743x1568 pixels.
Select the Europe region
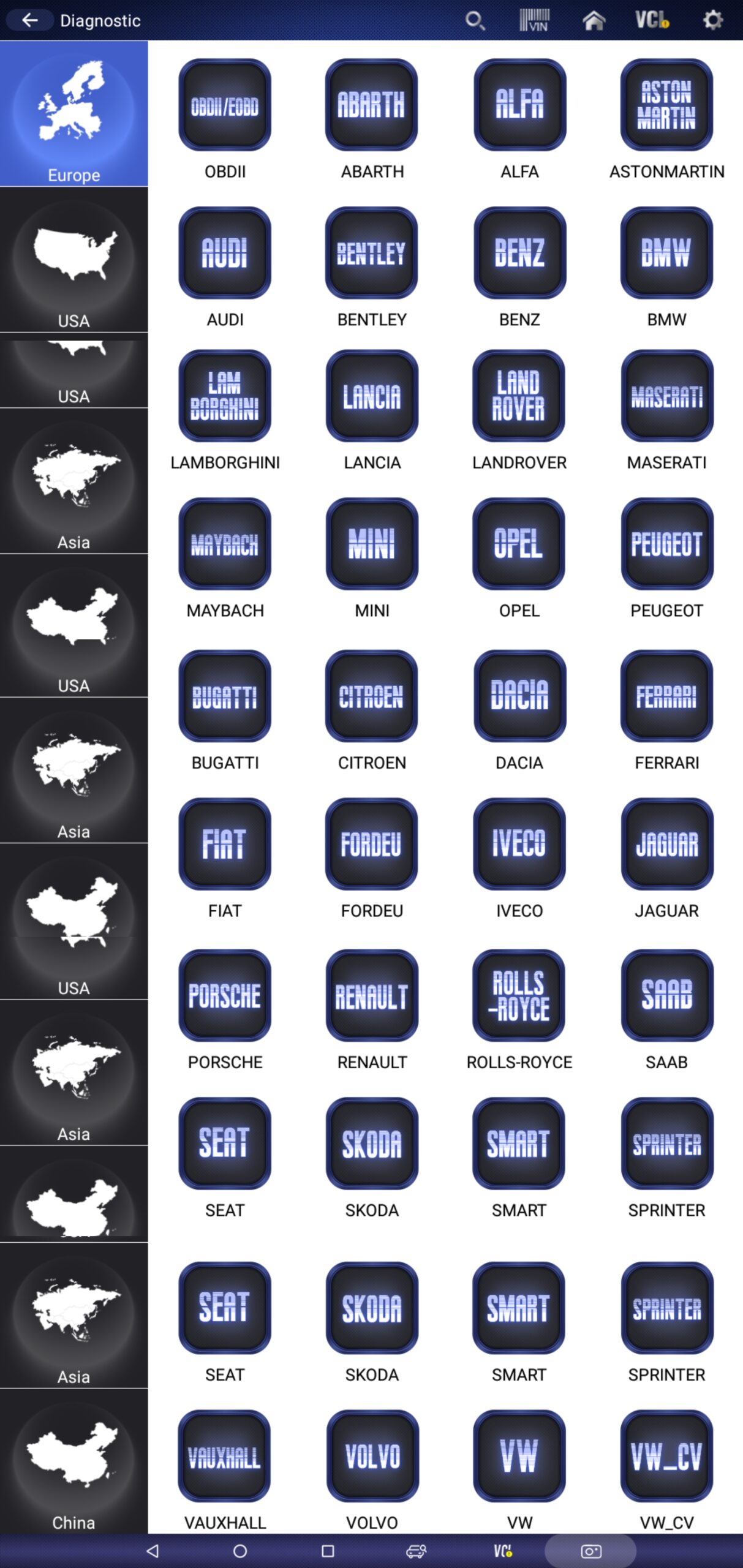point(74,114)
